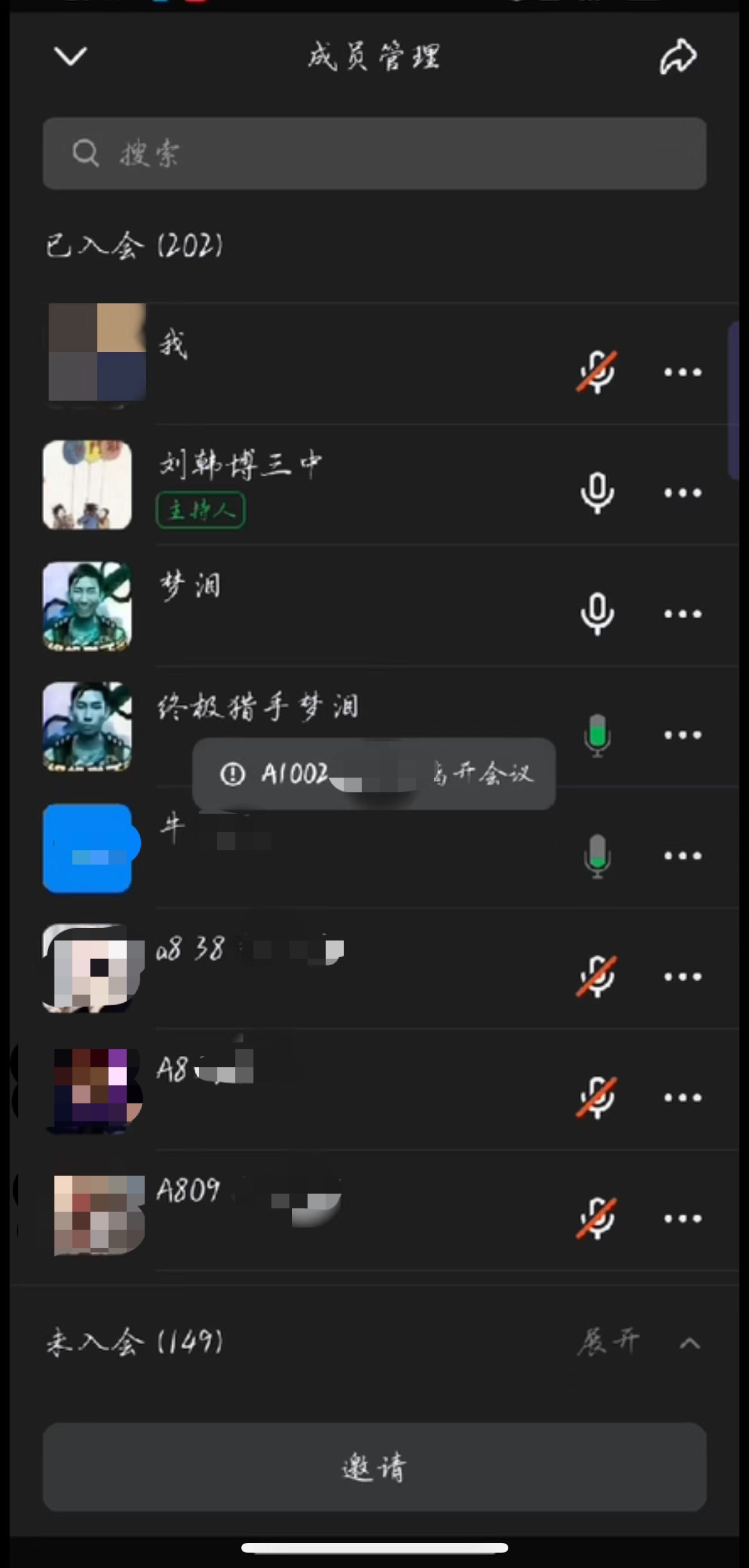Open the AI002 meeting notification banner
The height and width of the screenshot is (1568, 749).
pyautogui.click(x=374, y=772)
